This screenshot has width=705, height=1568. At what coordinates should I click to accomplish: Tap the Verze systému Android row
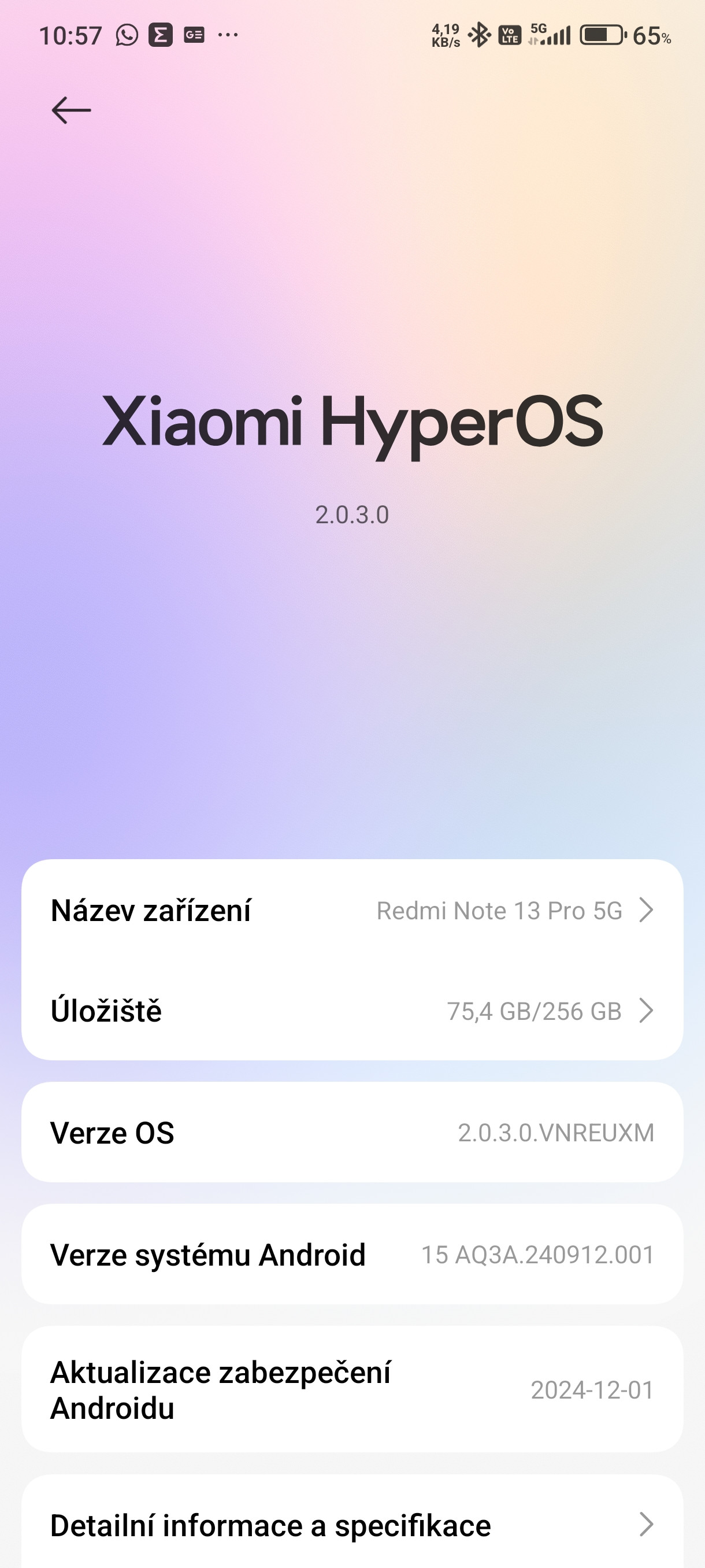click(351, 1255)
